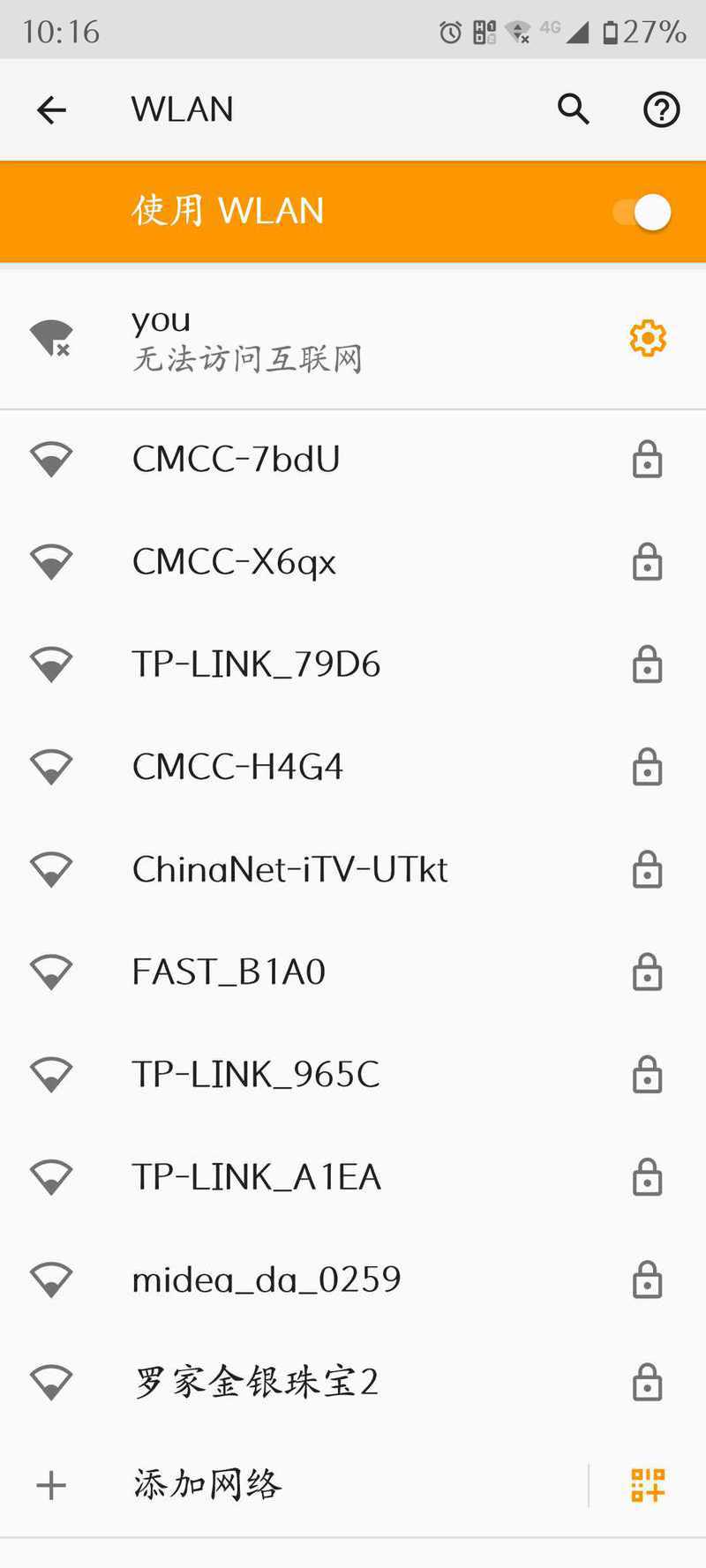Connect to CMCC-7bdU
Screen dimensions: 706x1568
[353, 460]
